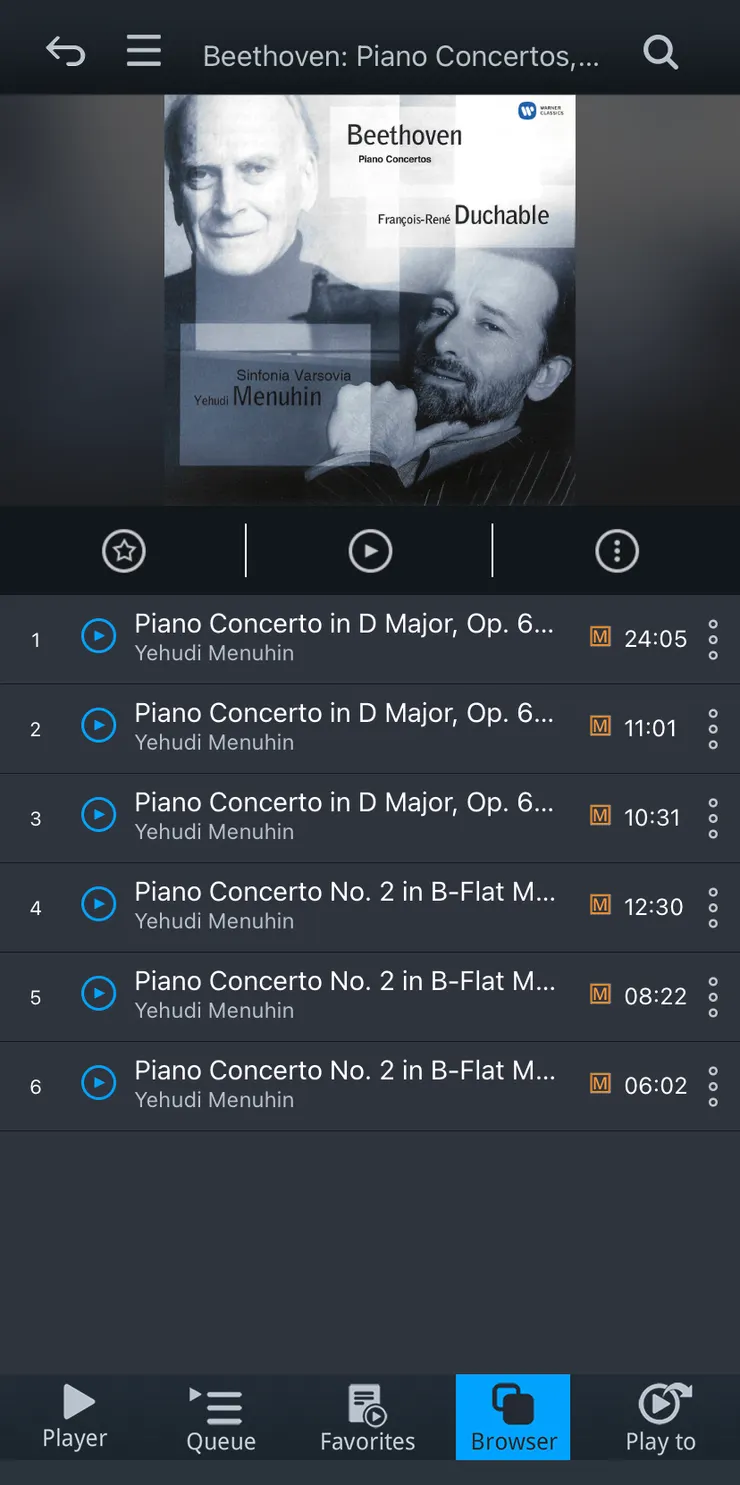
Task: Open the Play to tab
Action: click(x=660, y=1417)
